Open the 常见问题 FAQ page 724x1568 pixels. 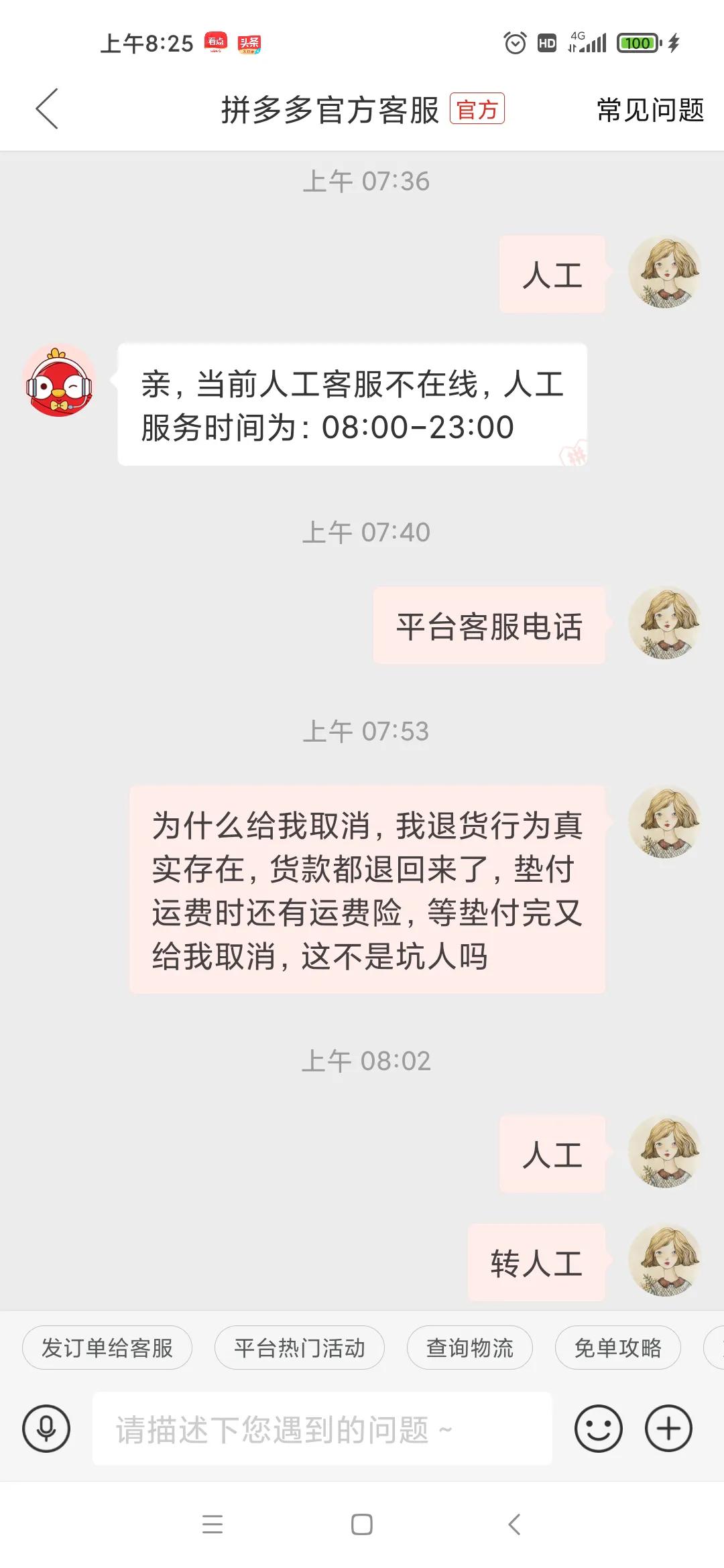(x=648, y=109)
